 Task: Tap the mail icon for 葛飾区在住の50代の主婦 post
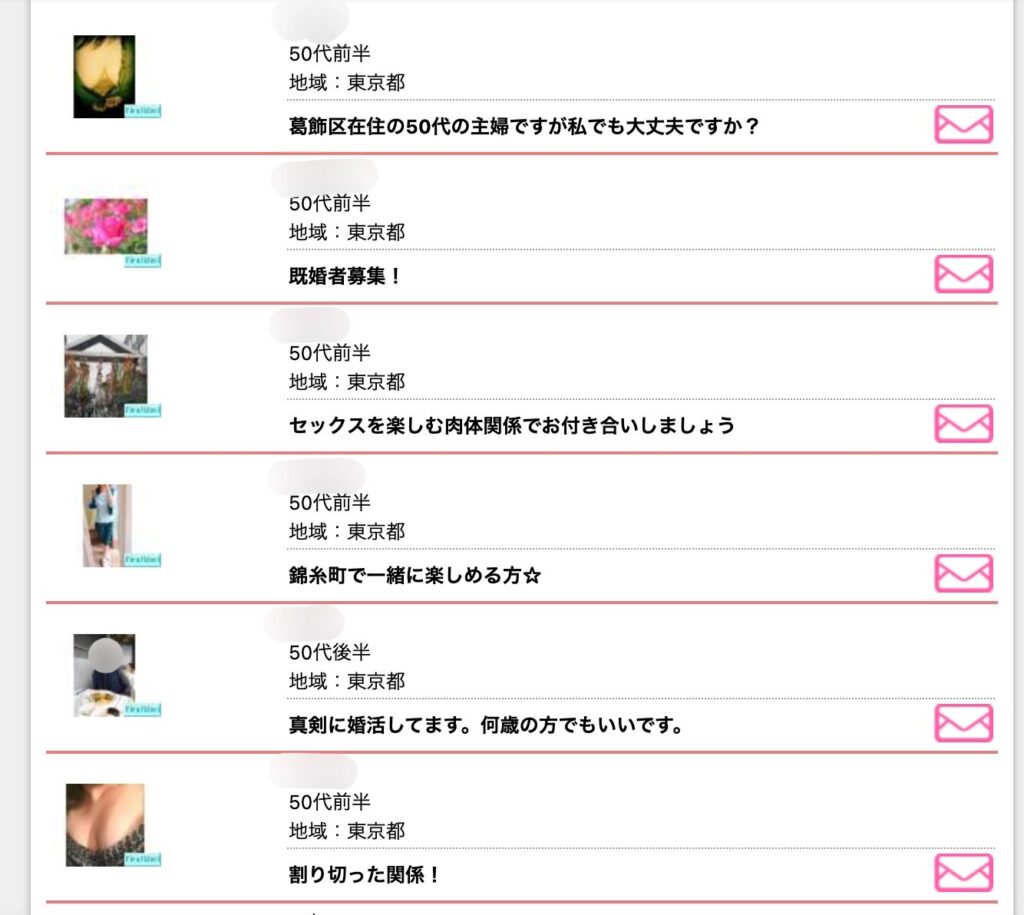963,125
